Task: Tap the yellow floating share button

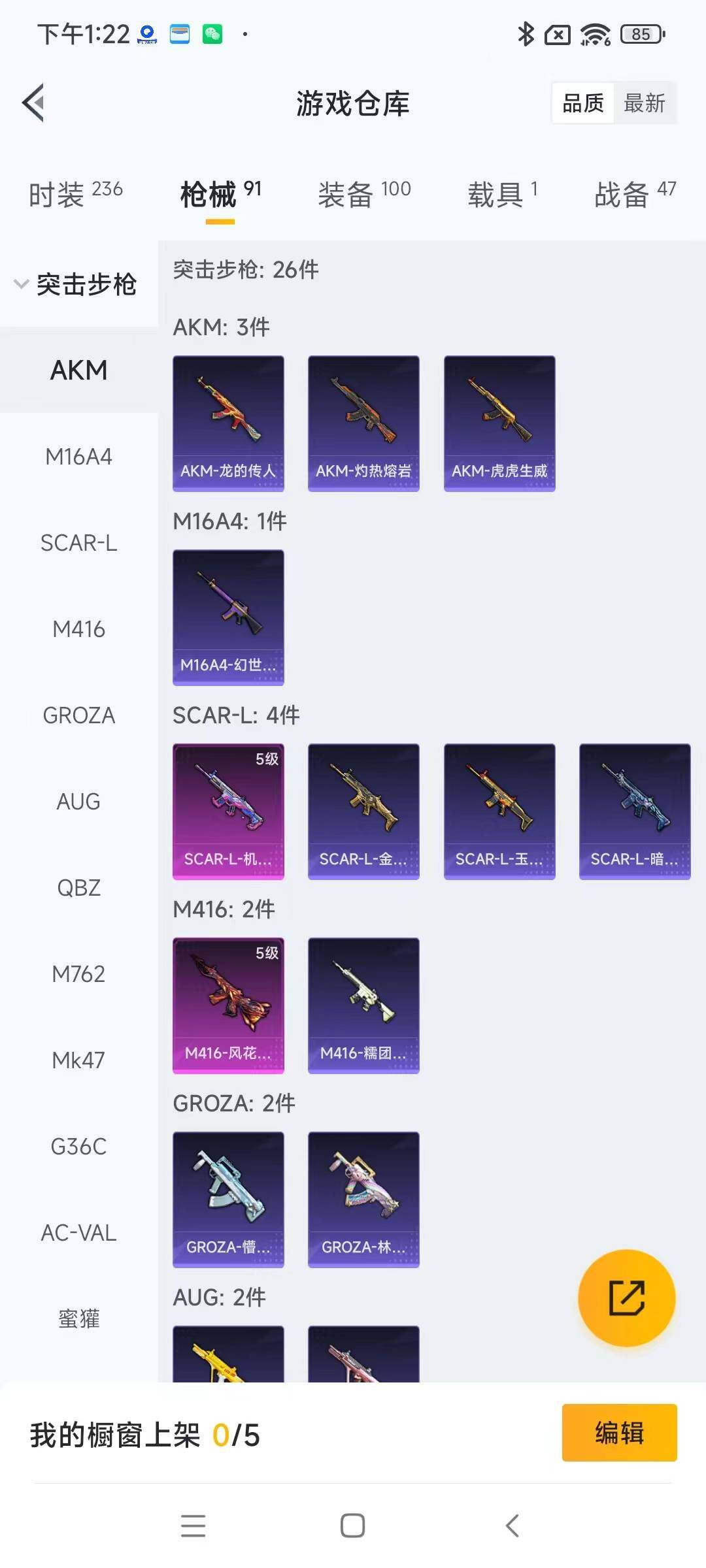Action: pyautogui.click(x=626, y=1298)
